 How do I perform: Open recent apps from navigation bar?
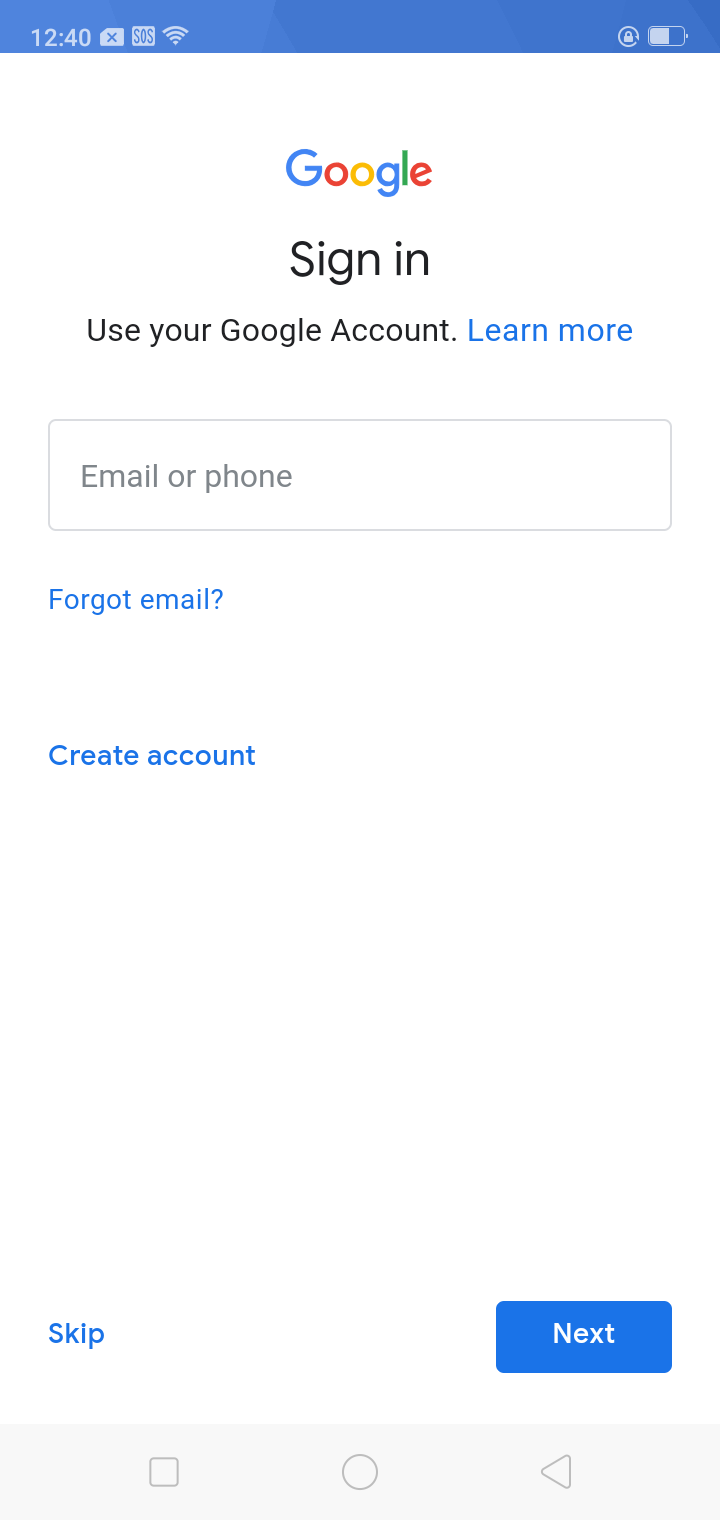pos(164,1472)
